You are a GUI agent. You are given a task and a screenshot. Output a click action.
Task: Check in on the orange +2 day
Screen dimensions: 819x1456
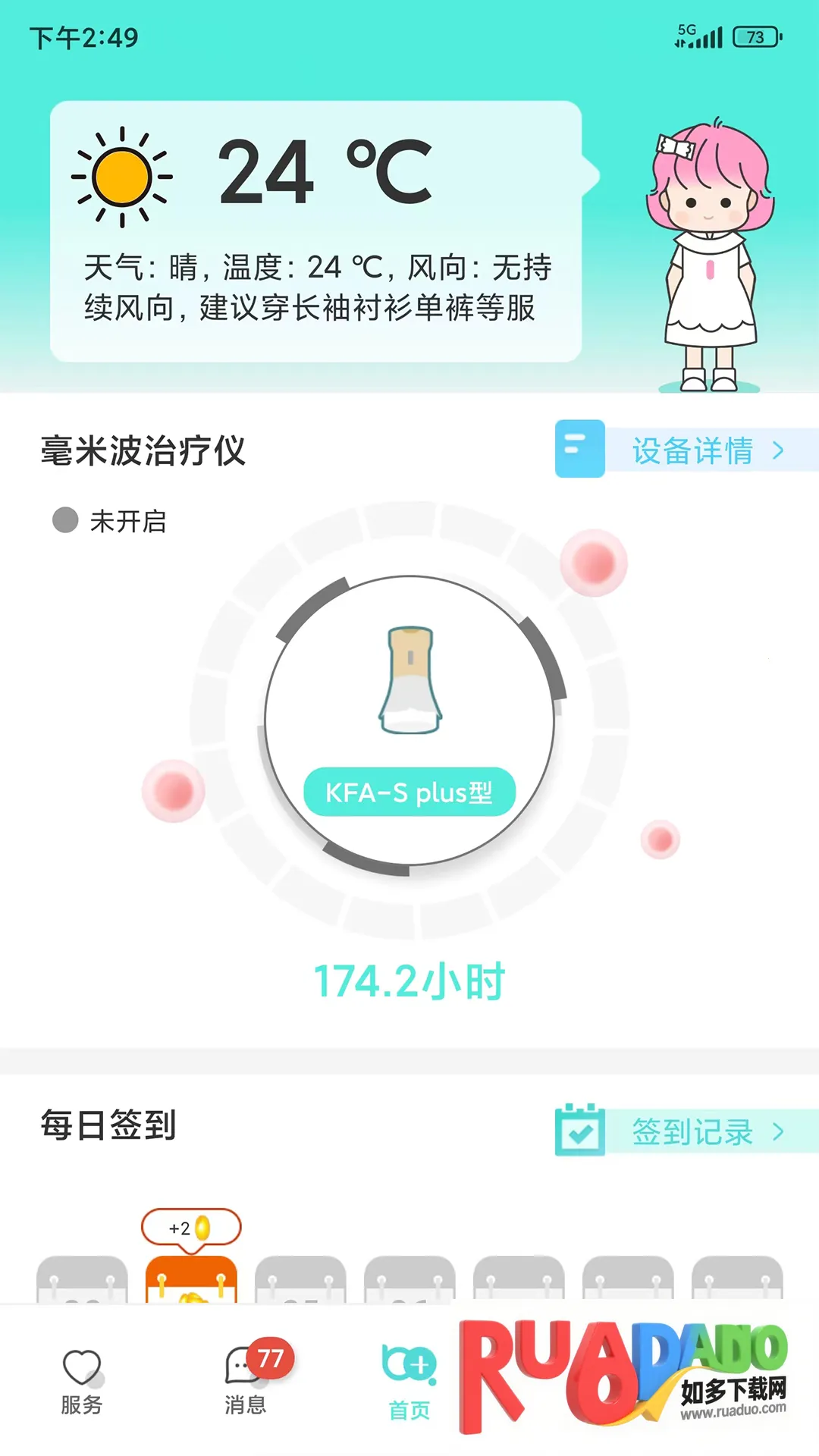[x=191, y=1279]
